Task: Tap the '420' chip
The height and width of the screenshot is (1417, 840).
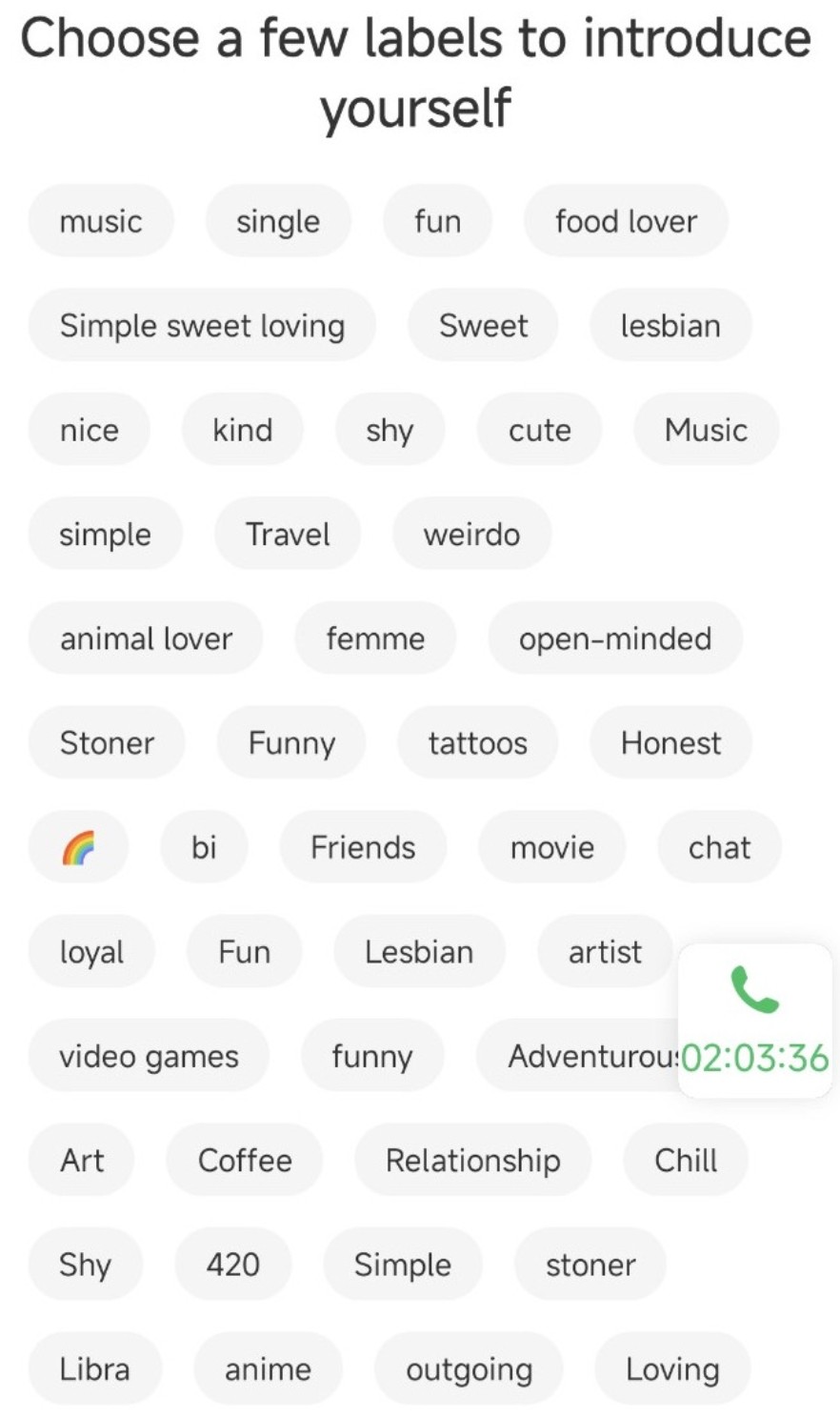Action: [x=232, y=1265]
